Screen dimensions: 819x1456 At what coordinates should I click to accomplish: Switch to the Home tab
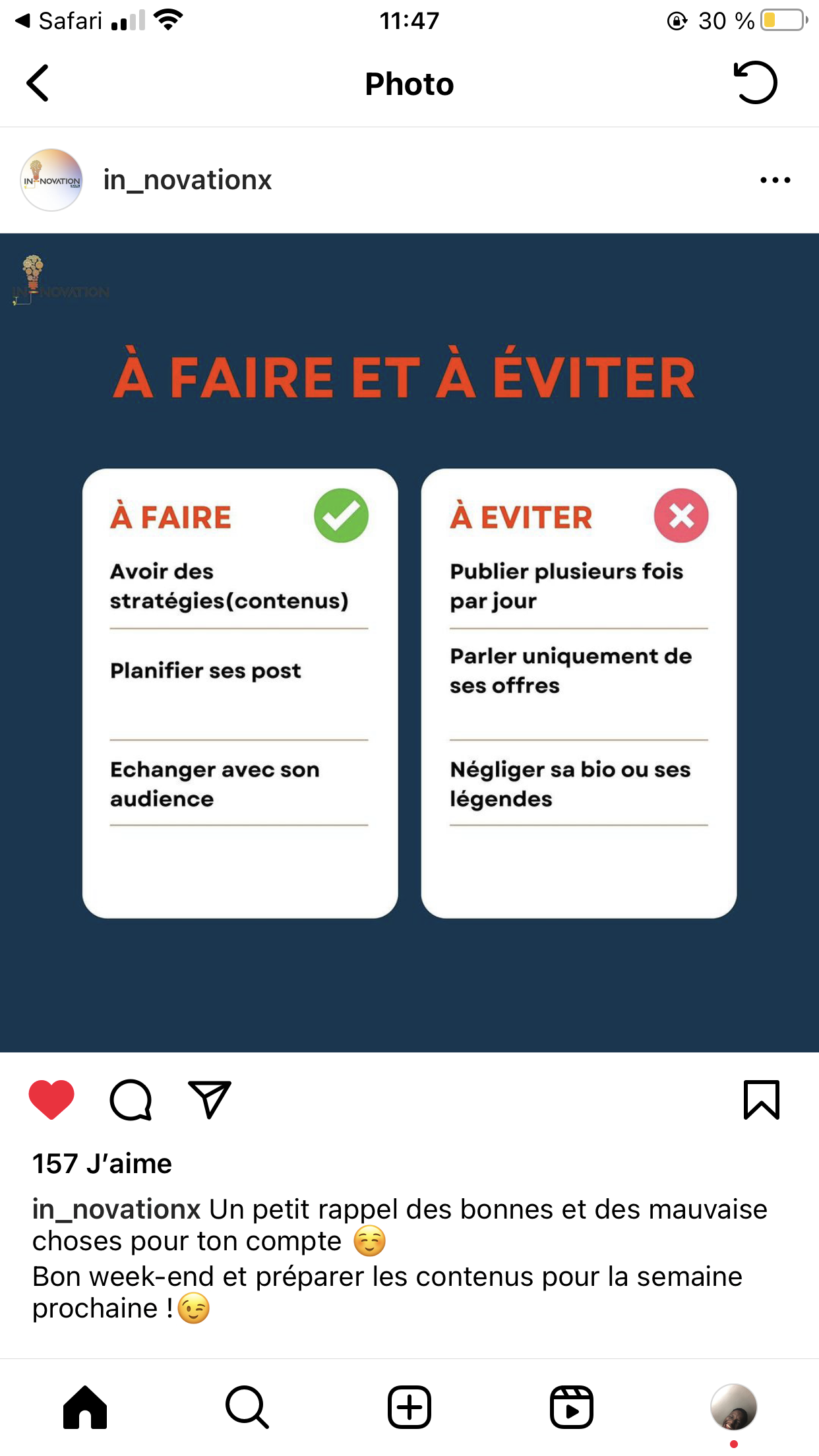pos(85,1407)
